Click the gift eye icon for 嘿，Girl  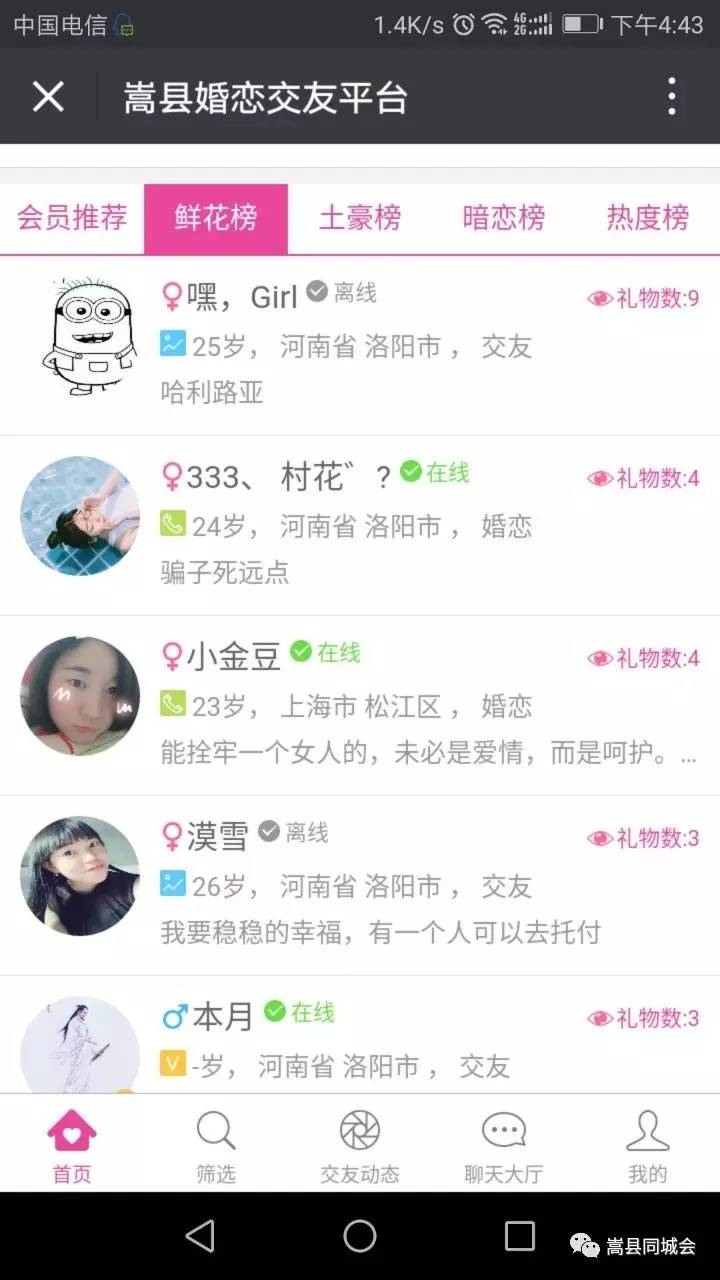pyautogui.click(x=601, y=297)
